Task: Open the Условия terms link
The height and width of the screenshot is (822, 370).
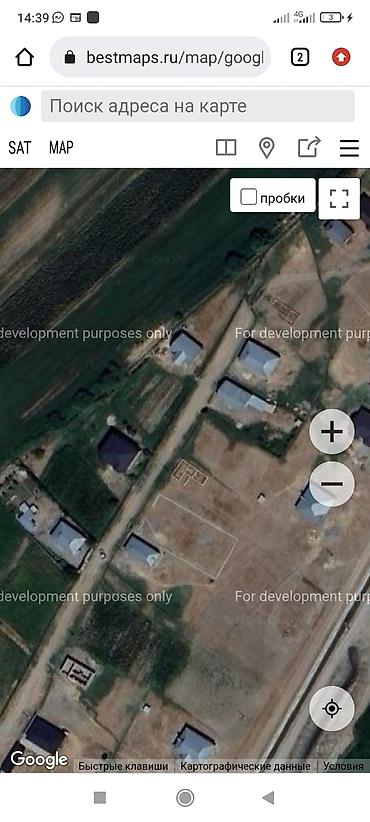Action: [343, 766]
